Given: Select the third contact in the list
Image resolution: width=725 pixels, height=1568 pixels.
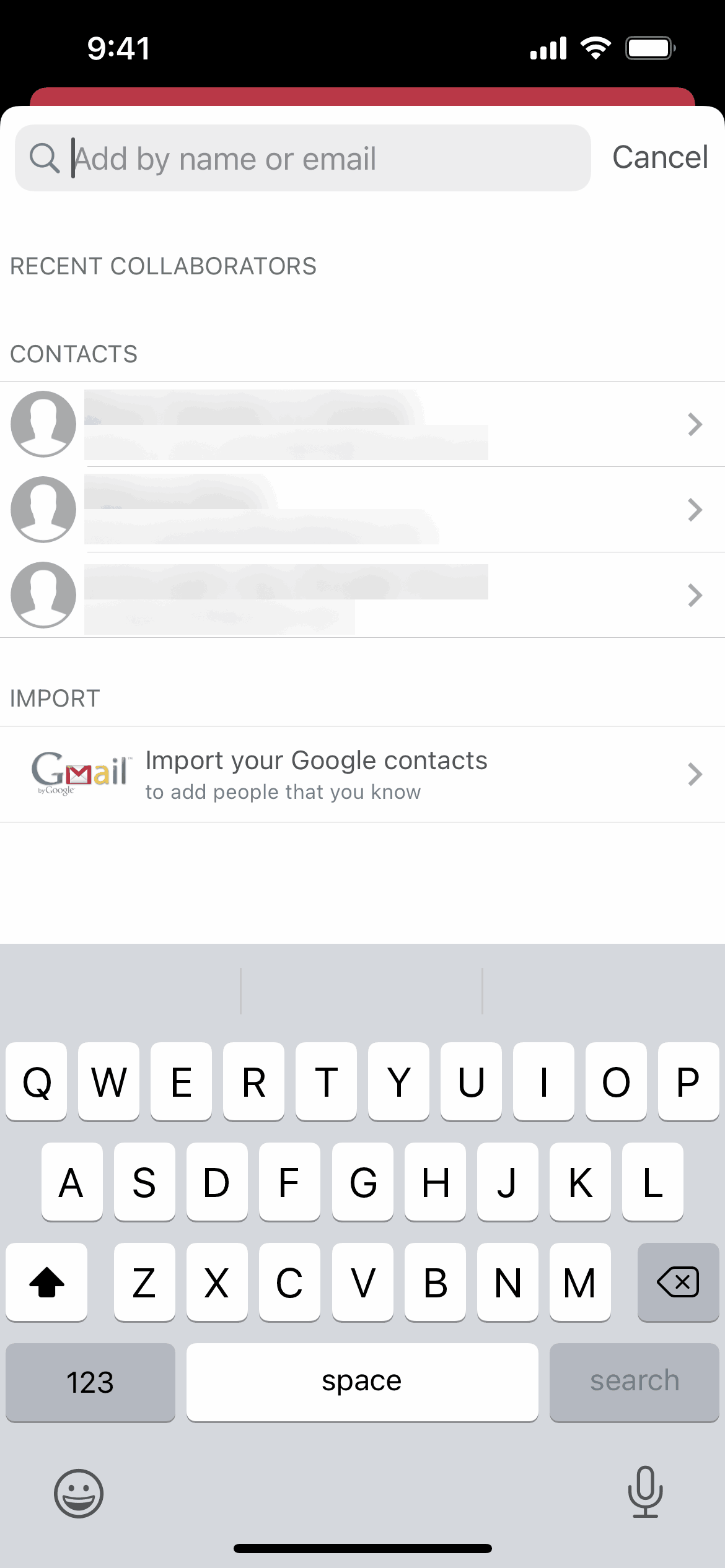Looking at the screenshot, I should 362,595.
